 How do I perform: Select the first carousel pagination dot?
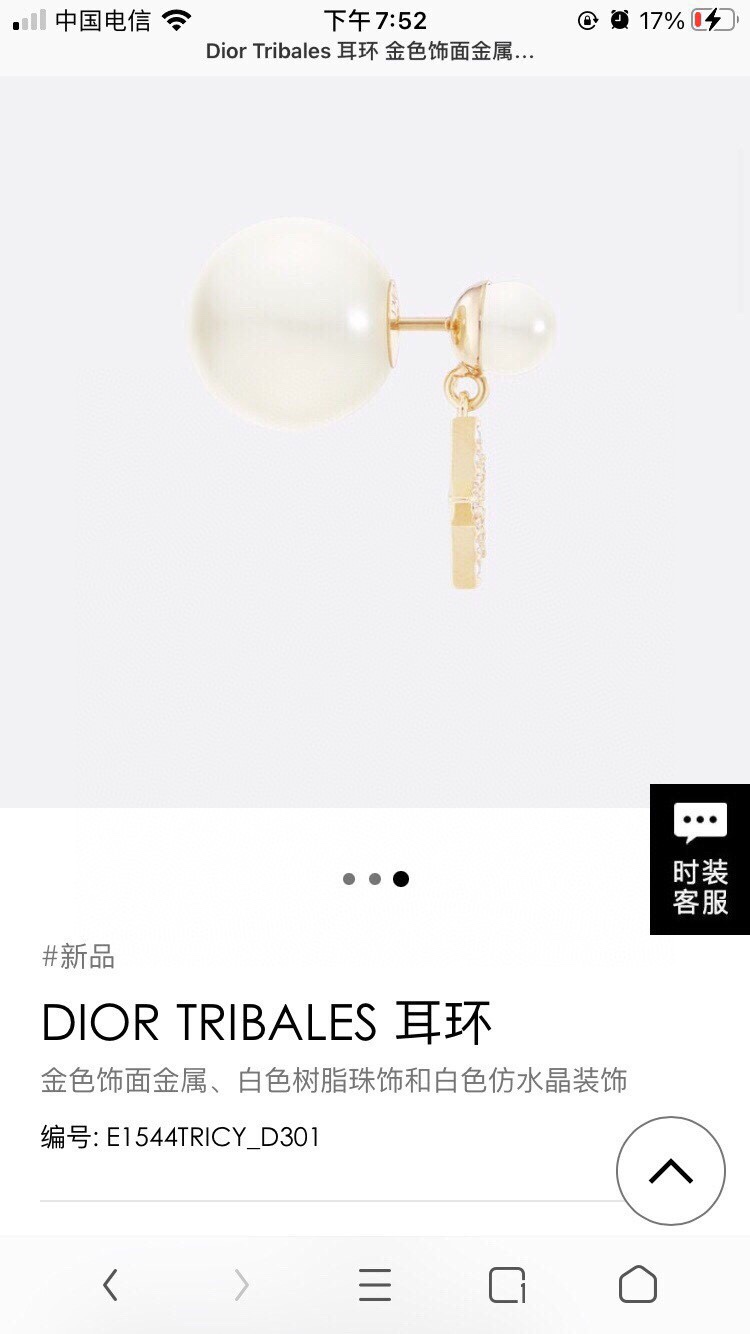[x=349, y=878]
